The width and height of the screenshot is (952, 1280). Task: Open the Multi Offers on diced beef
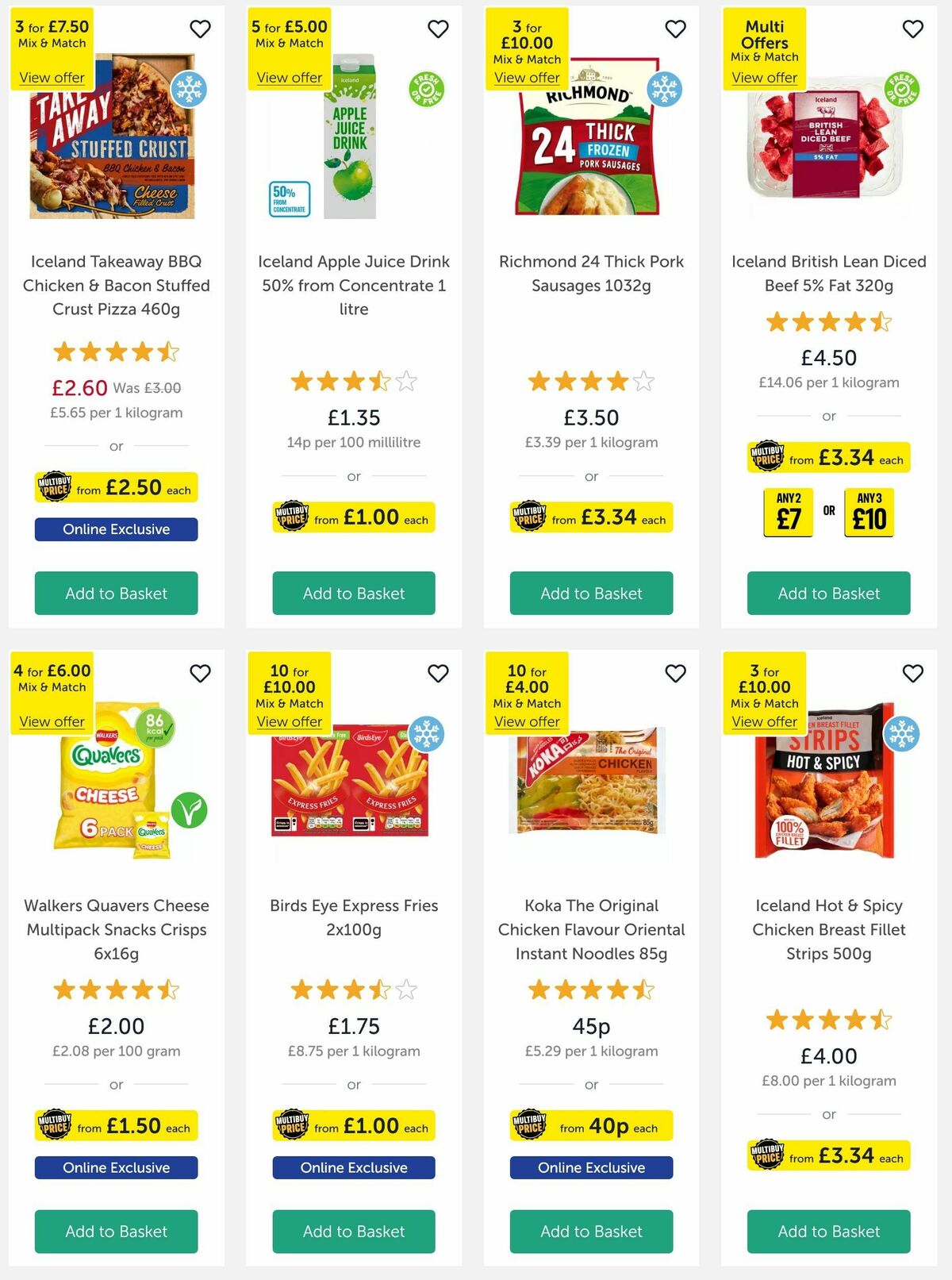pos(765,77)
